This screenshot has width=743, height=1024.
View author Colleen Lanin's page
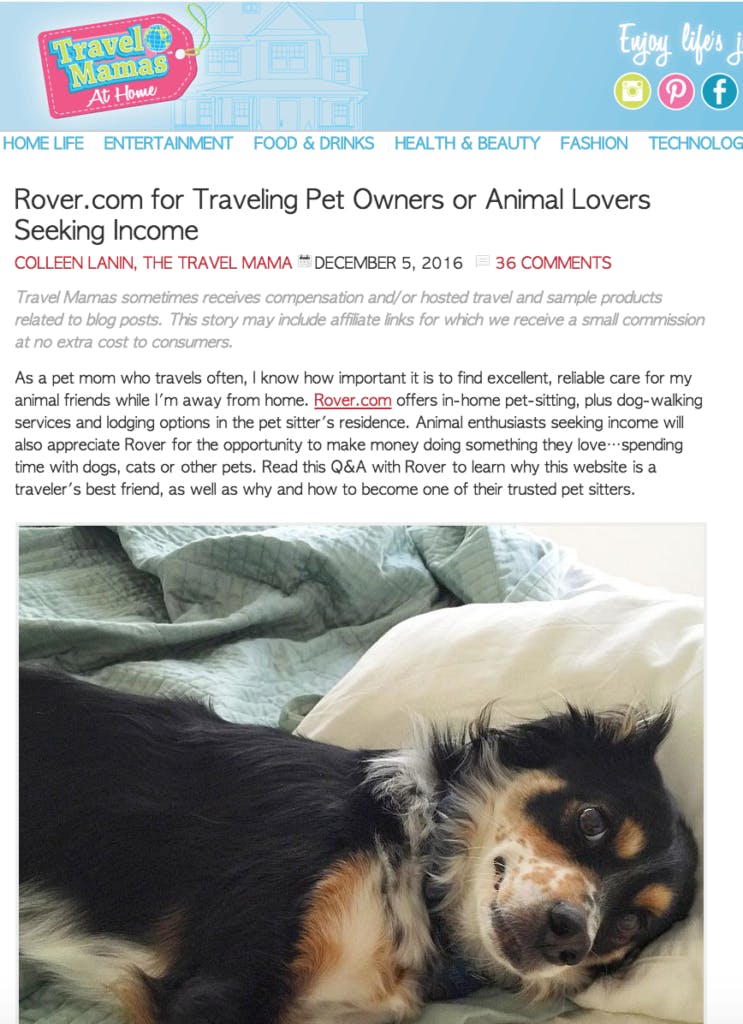153,263
